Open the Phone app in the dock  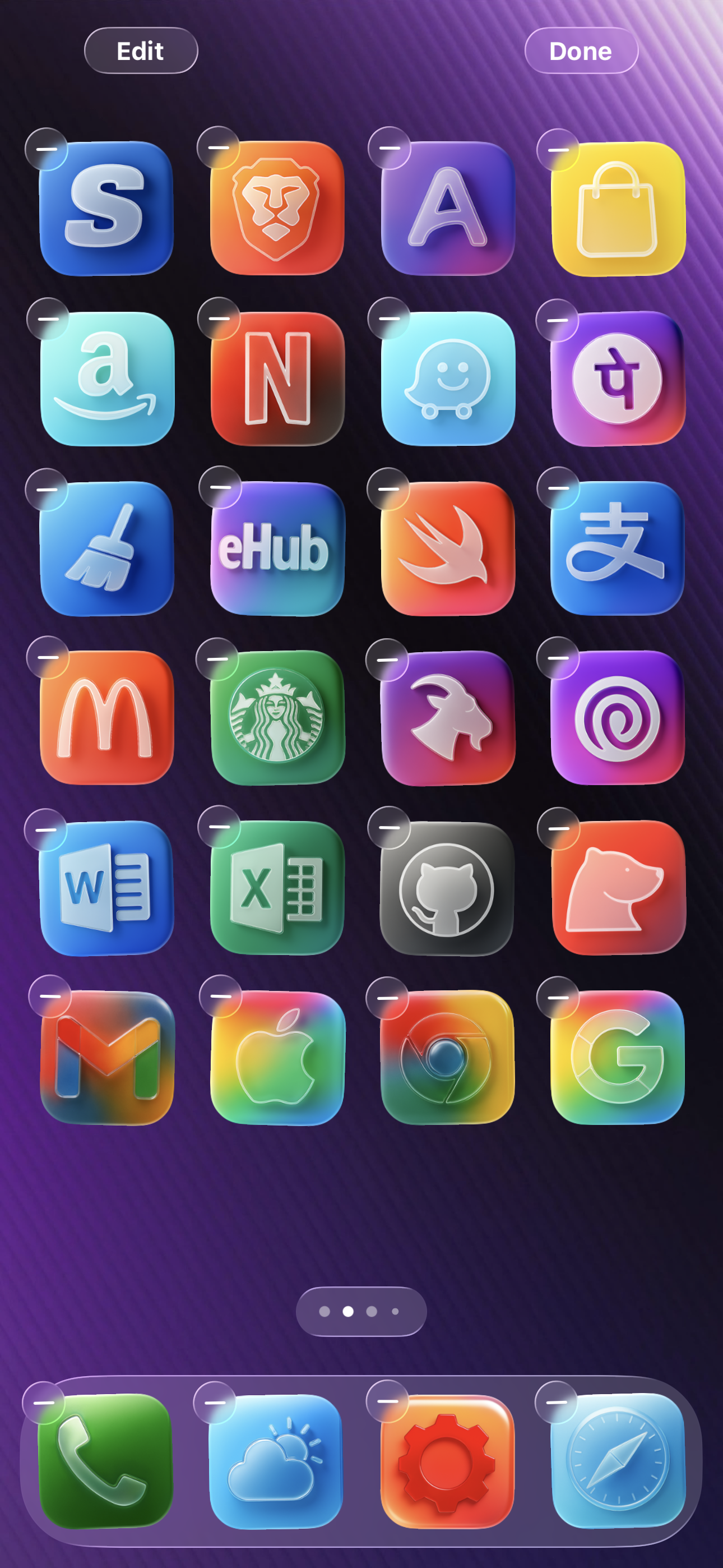coord(105,1461)
